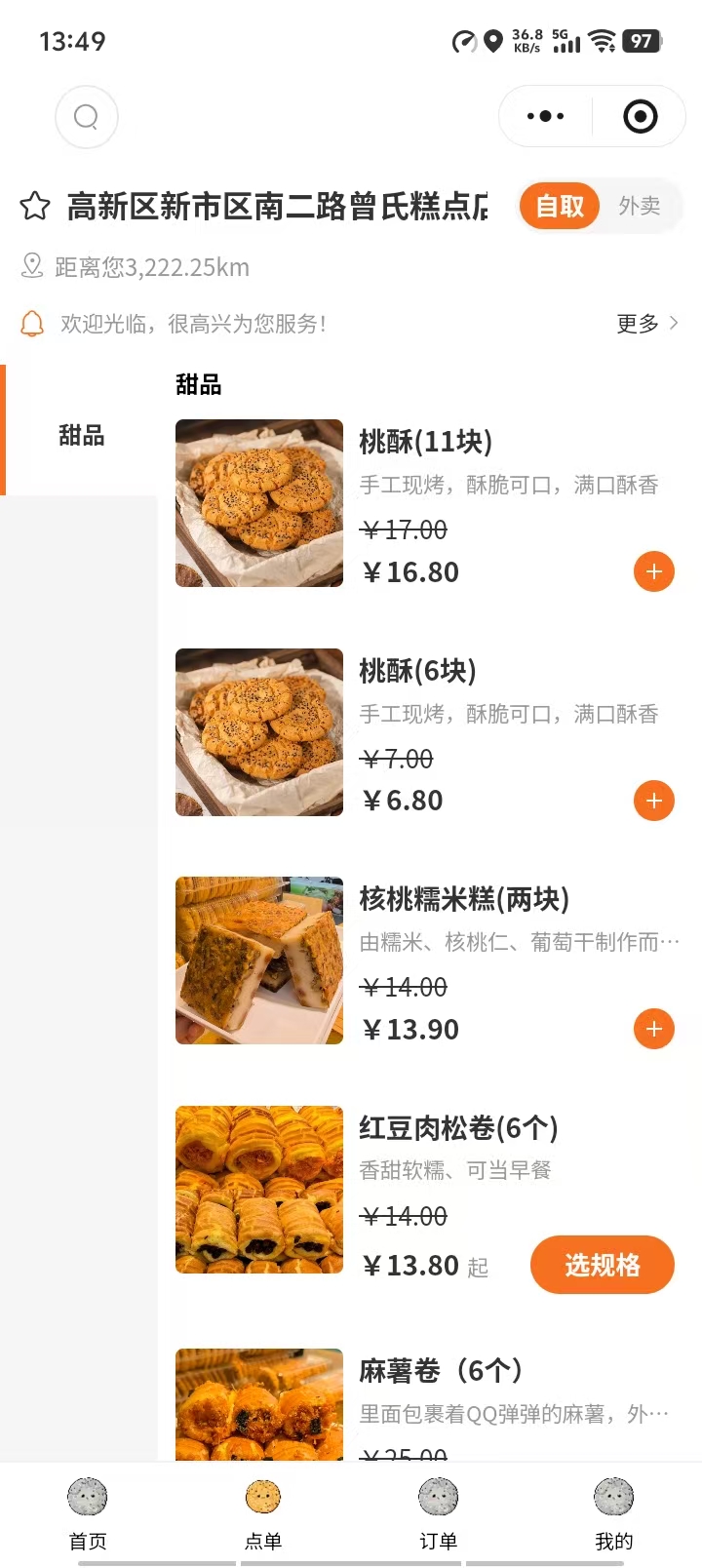Open the search icon at top
This screenshot has width=702, height=1568.
tap(87, 117)
